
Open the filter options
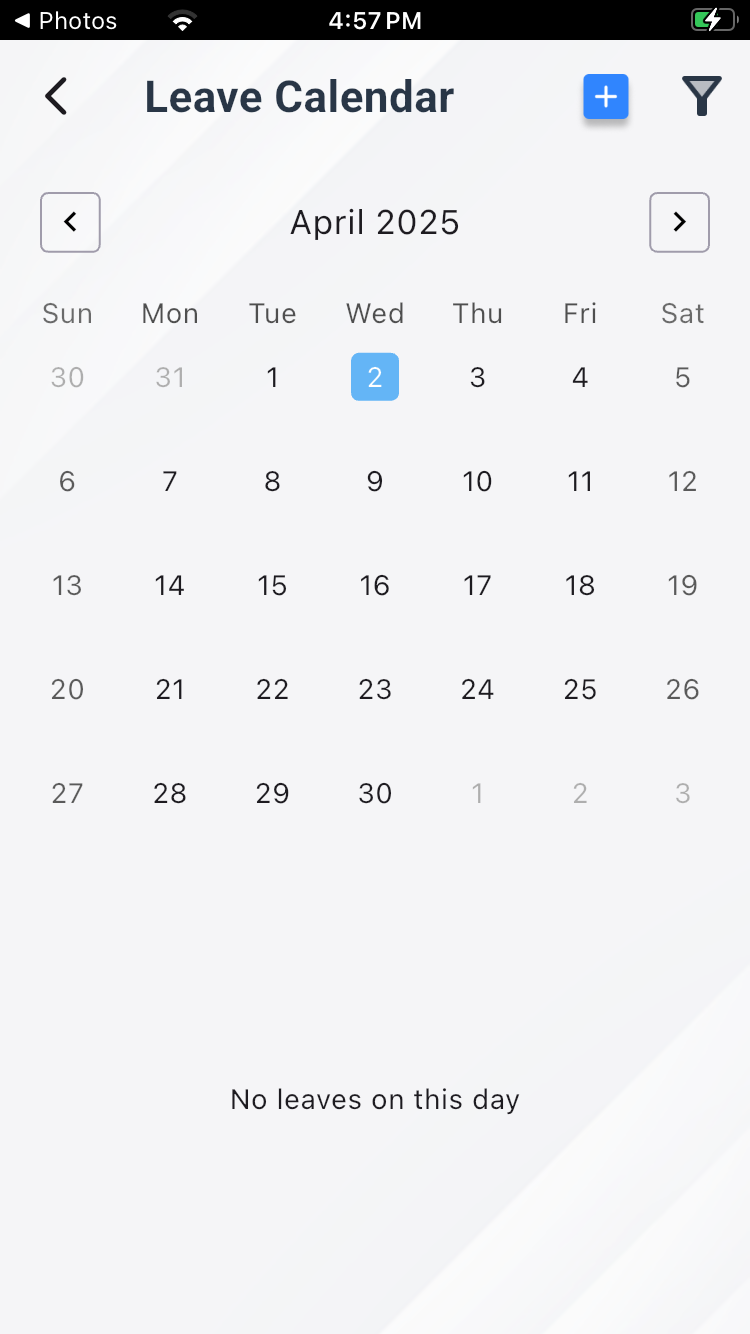point(701,97)
